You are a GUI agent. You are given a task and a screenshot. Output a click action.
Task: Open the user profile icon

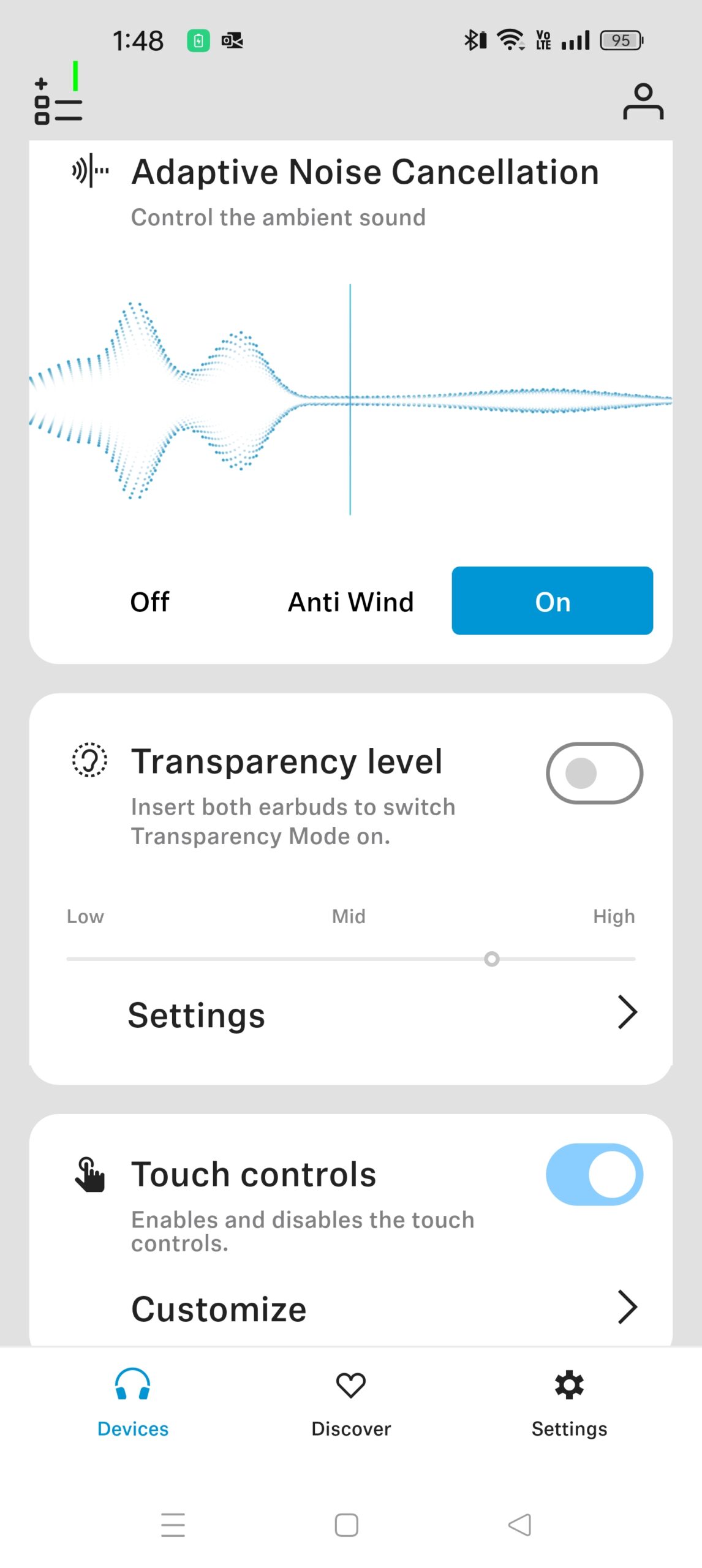(643, 102)
